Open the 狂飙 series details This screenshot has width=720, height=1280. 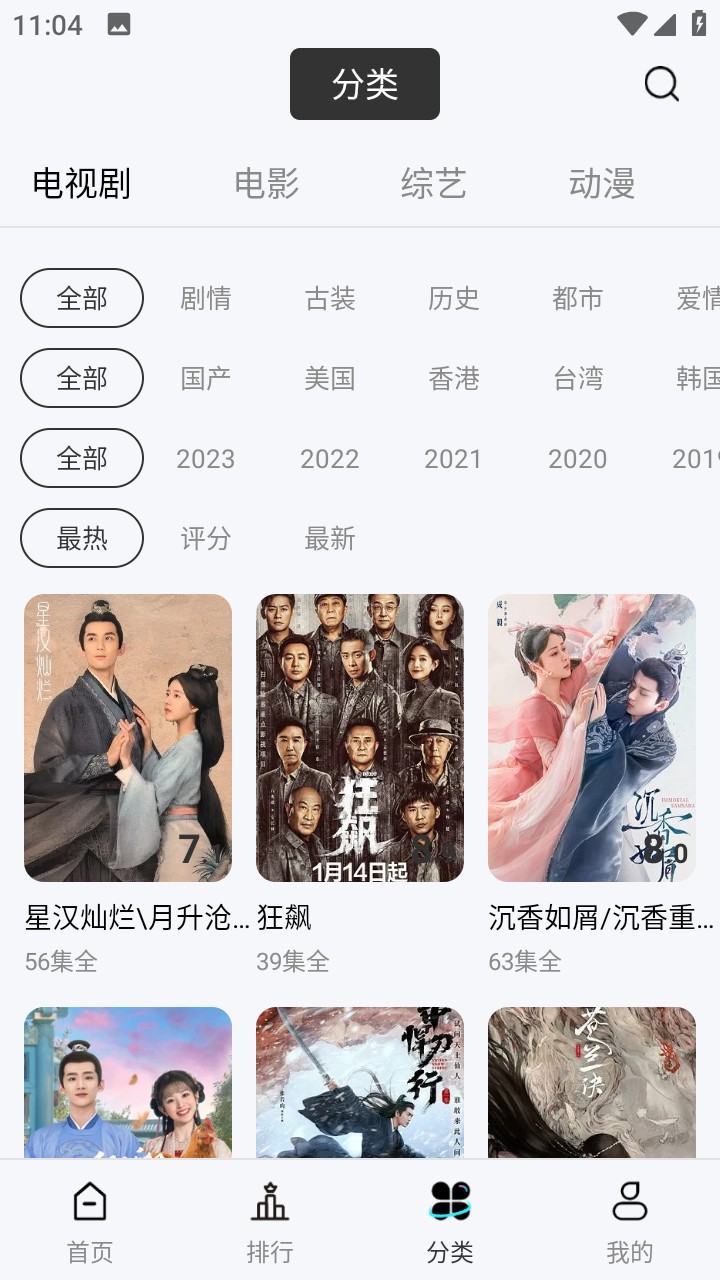click(x=360, y=737)
